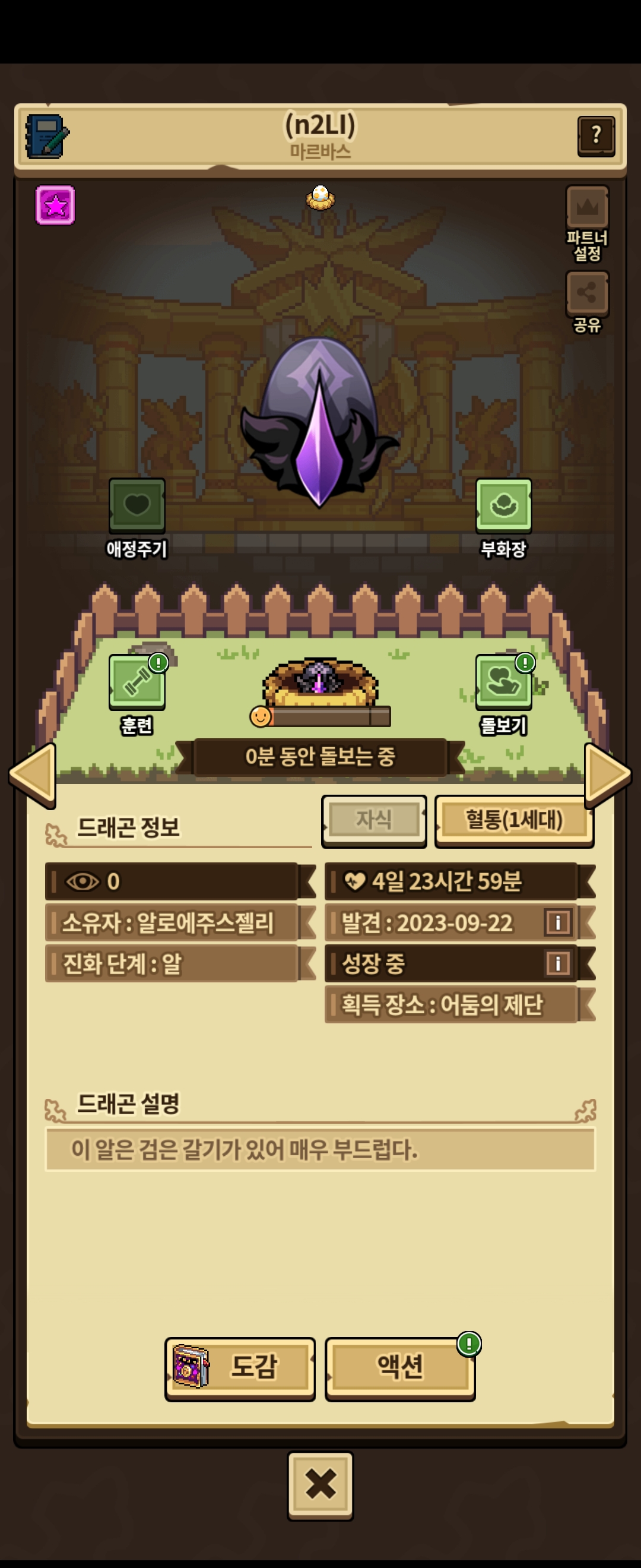Go to next dragon with right arrow
641x1568 pixels.
[607, 774]
